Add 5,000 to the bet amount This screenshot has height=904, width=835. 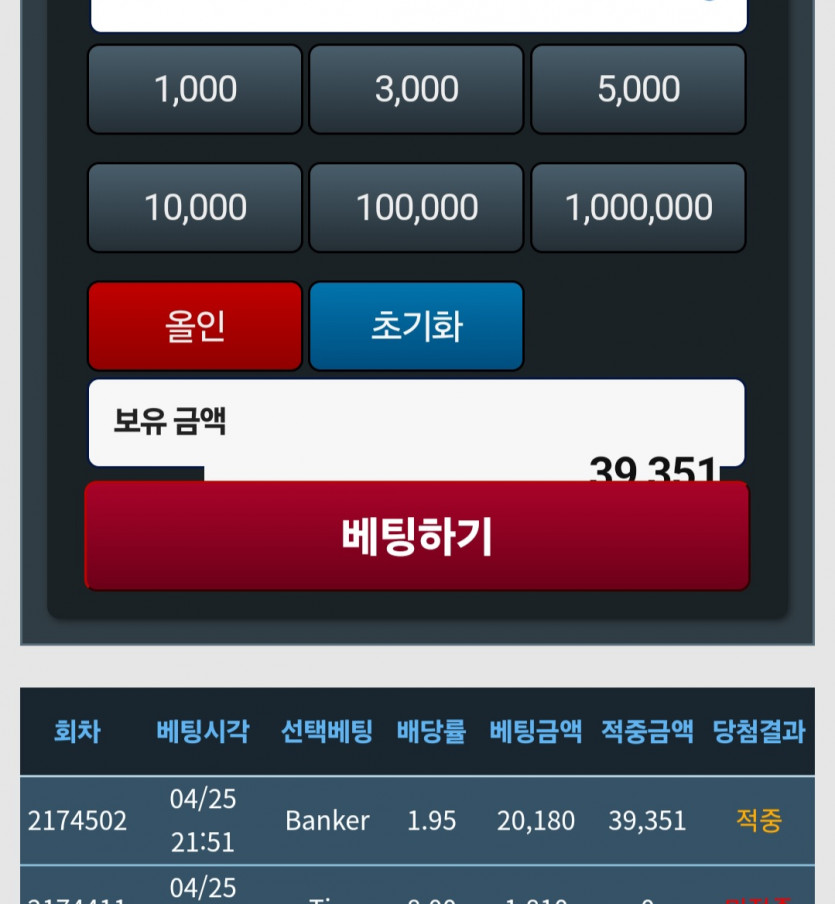tap(638, 89)
